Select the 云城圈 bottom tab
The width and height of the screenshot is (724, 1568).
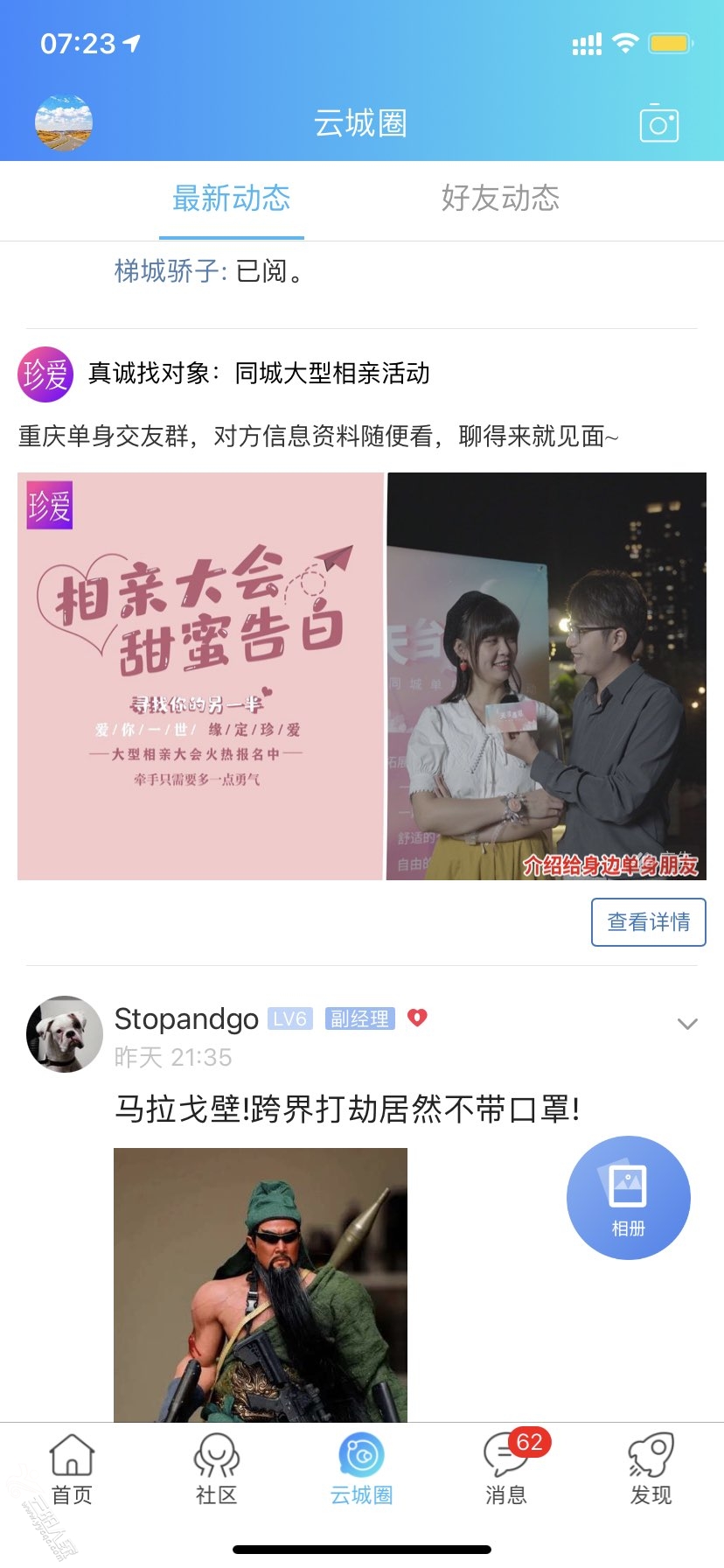point(361,1469)
